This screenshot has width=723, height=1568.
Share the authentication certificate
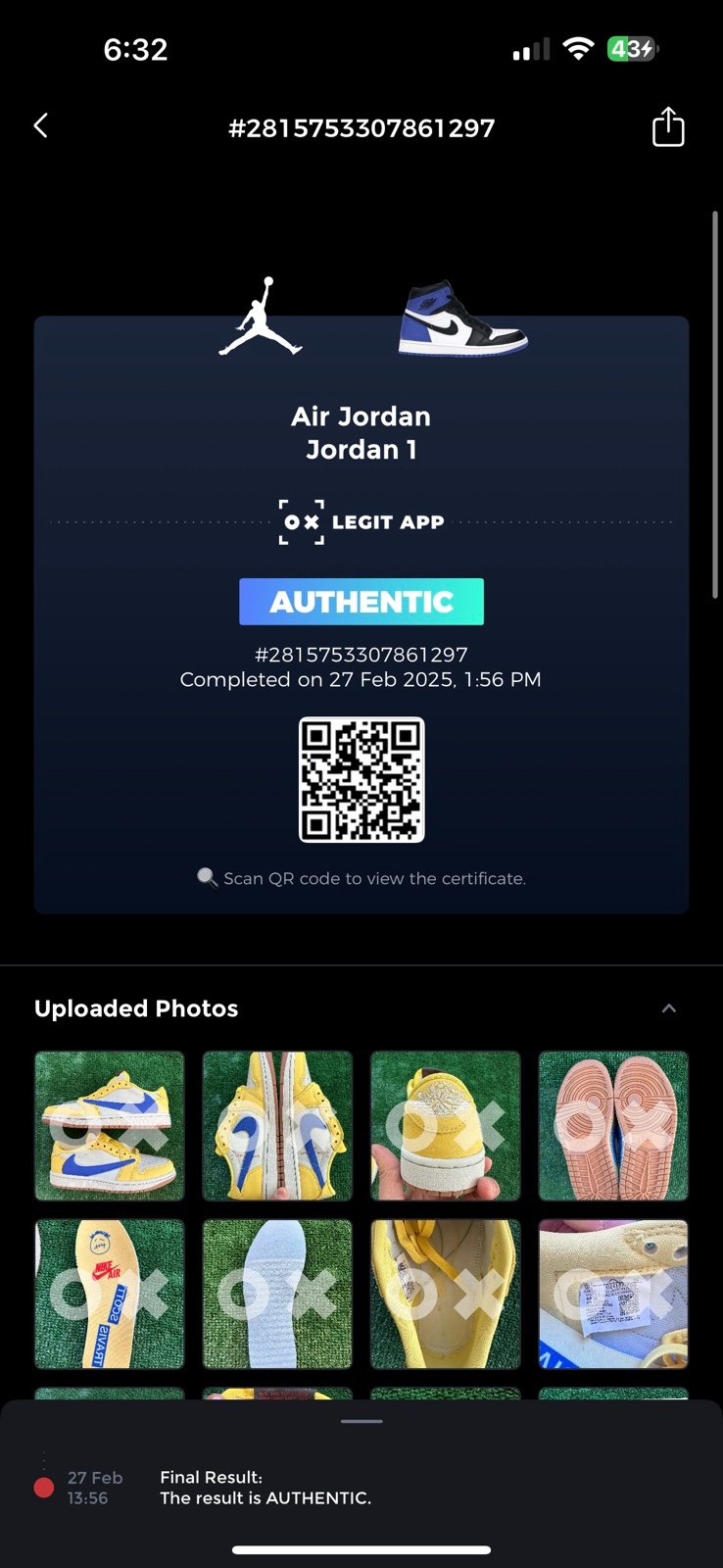pyautogui.click(x=668, y=127)
